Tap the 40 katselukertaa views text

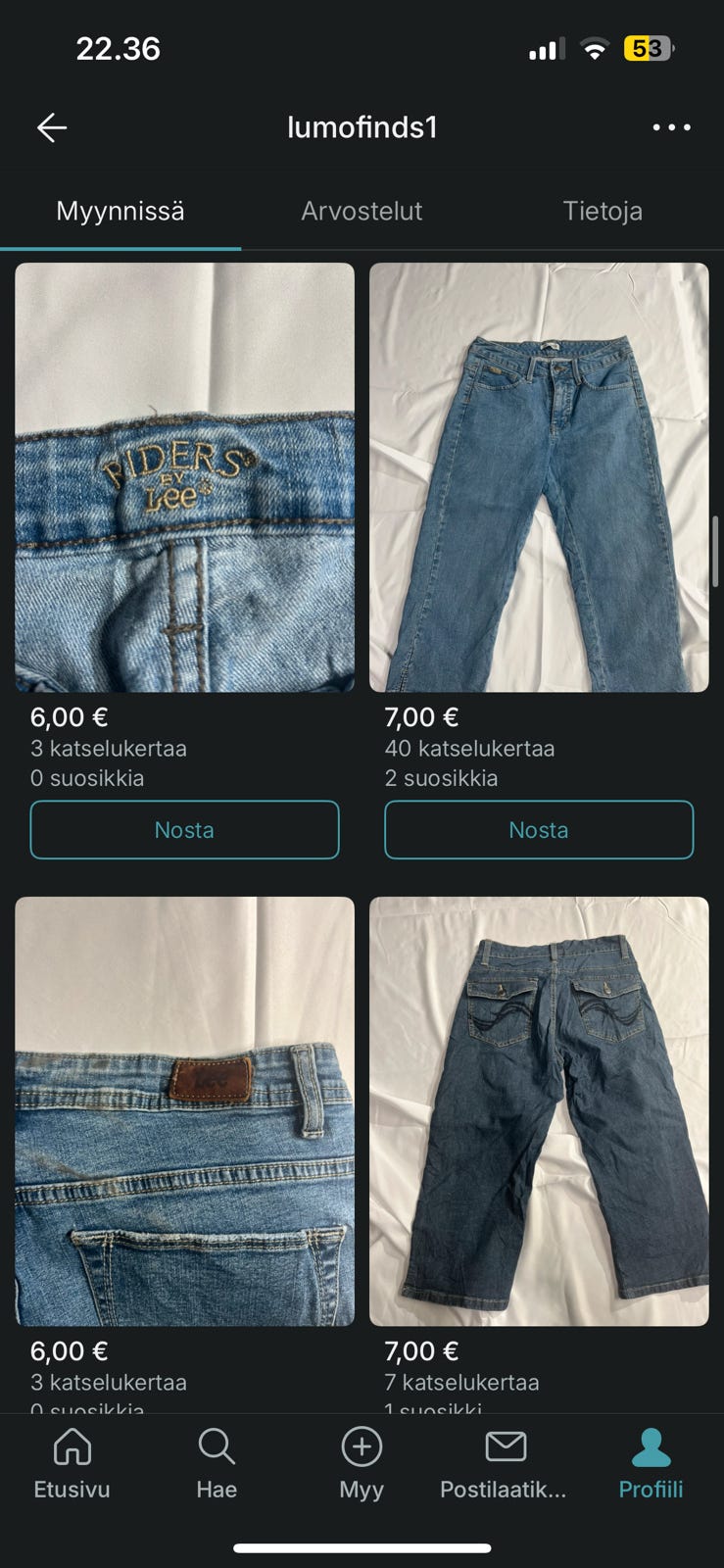click(467, 748)
